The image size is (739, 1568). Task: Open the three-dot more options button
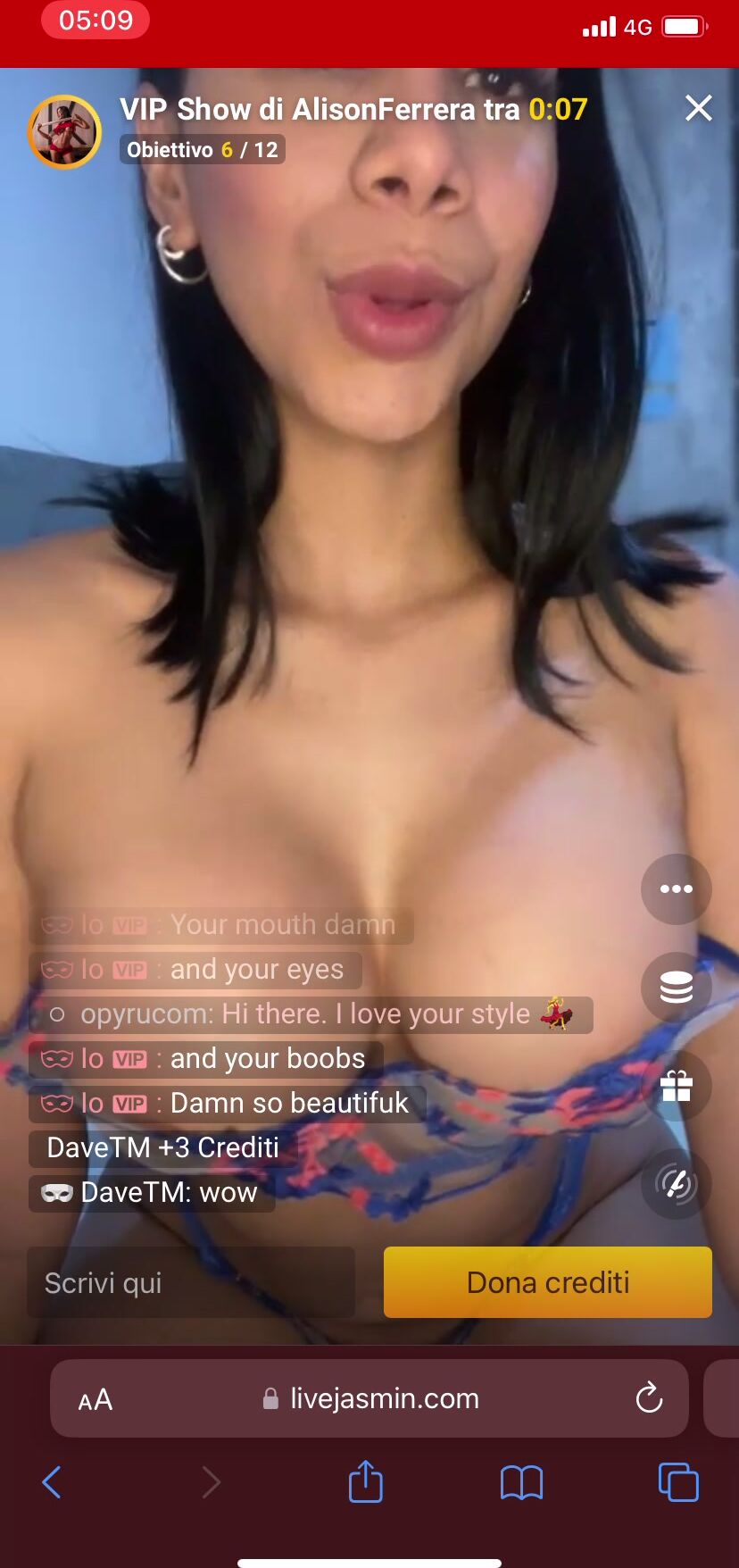click(676, 888)
